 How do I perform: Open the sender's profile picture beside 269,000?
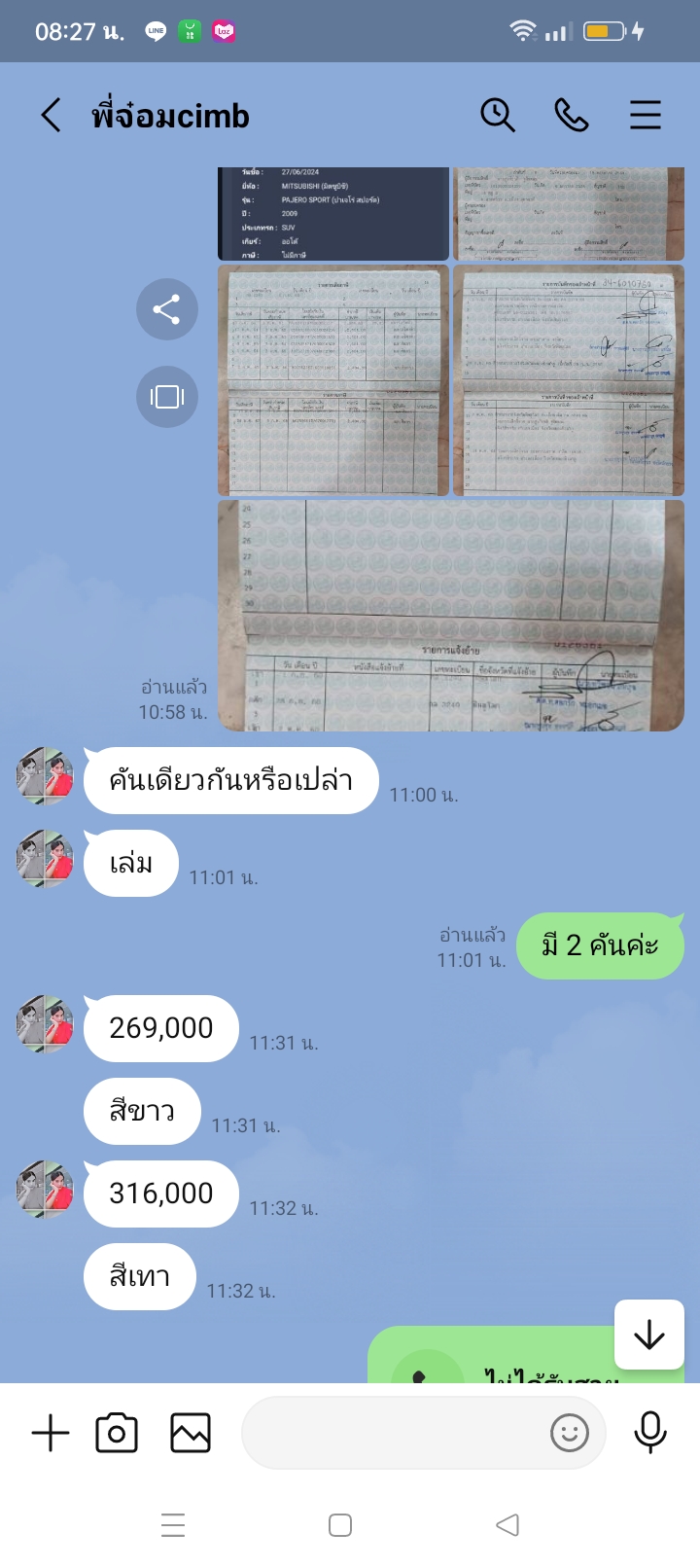(45, 1024)
